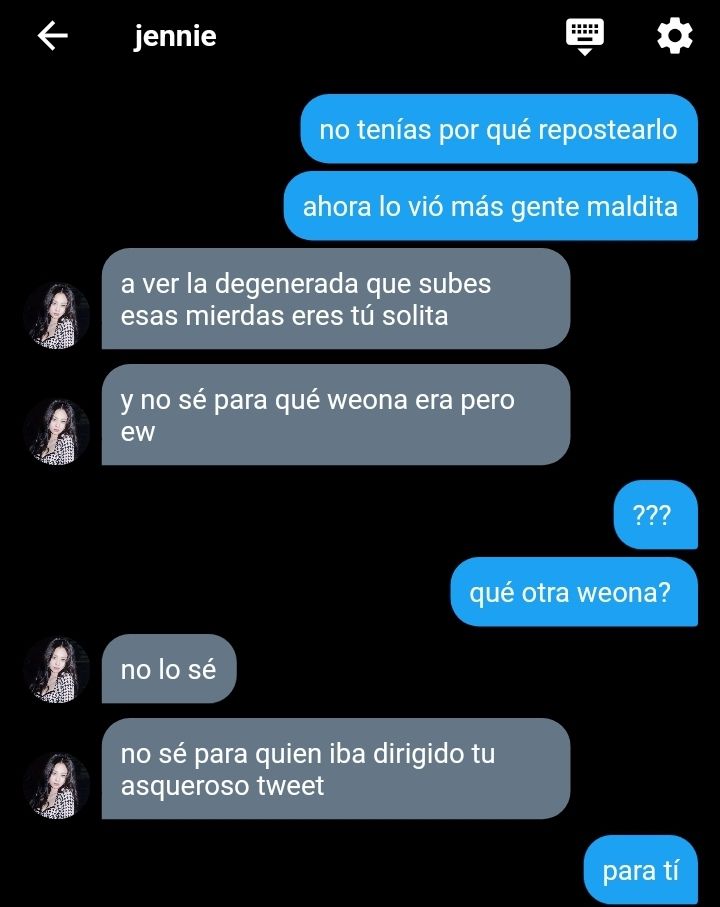
Task: Tap jennie's avatar beside the "no lo sé" message
Action: (x=57, y=669)
